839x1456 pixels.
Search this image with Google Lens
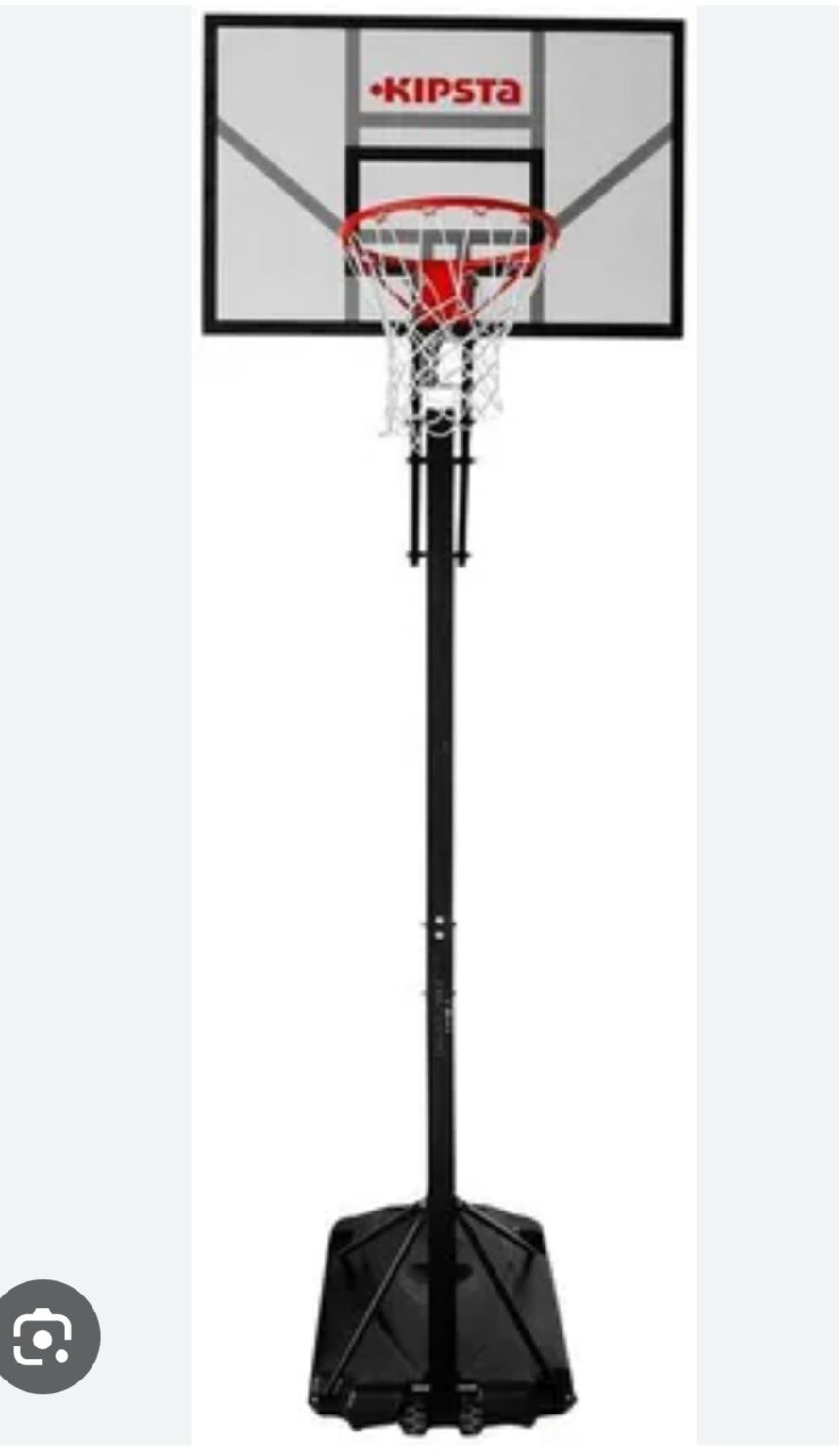click(44, 1336)
